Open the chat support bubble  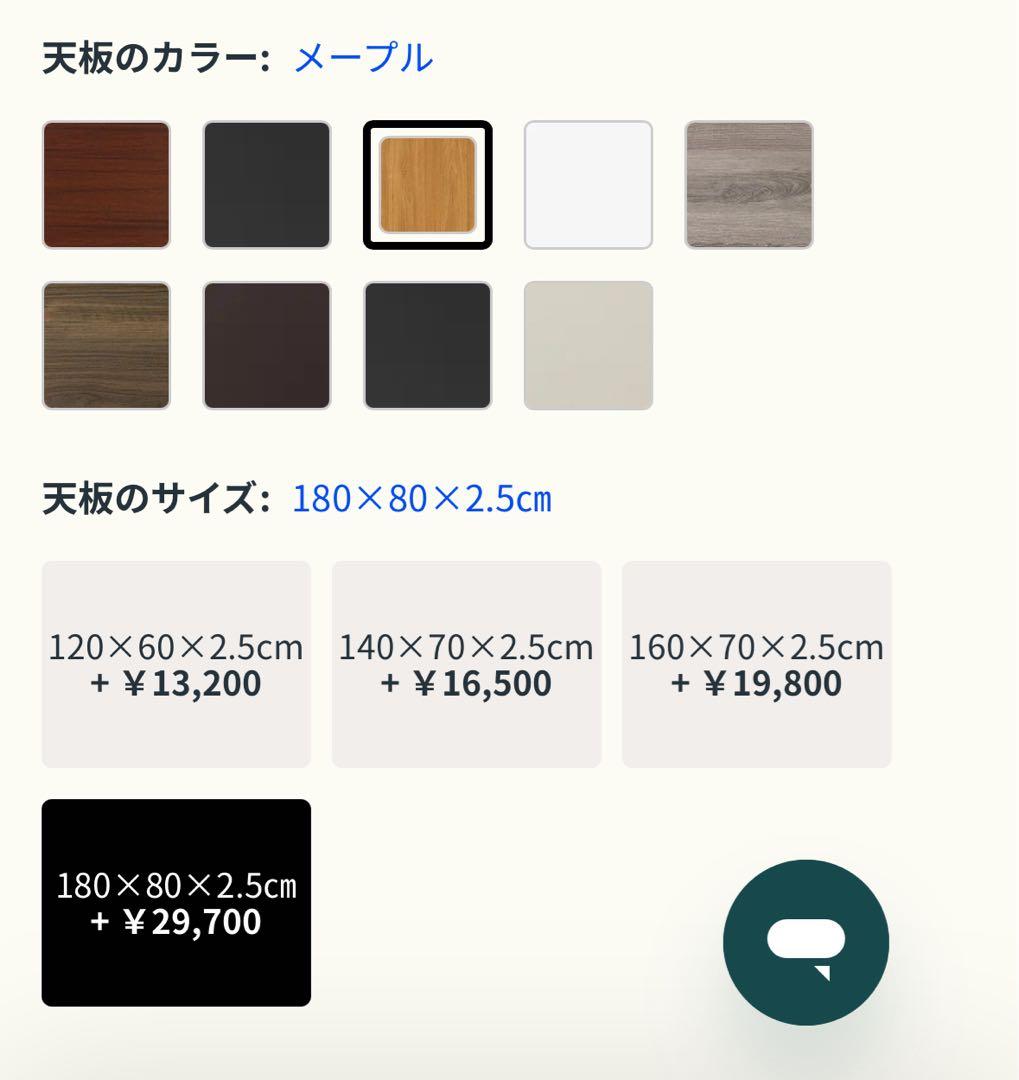click(804, 943)
